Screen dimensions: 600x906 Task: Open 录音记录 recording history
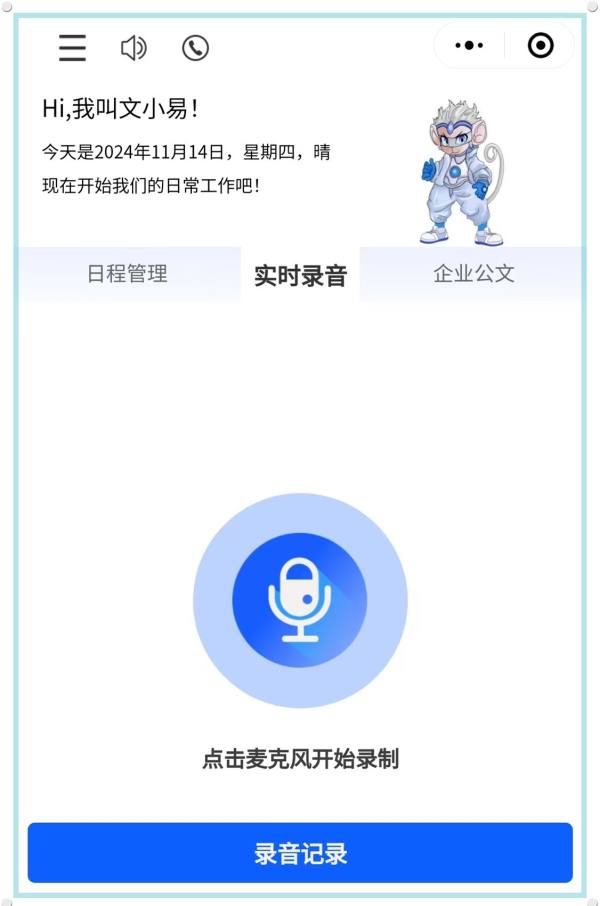(x=300, y=853)
